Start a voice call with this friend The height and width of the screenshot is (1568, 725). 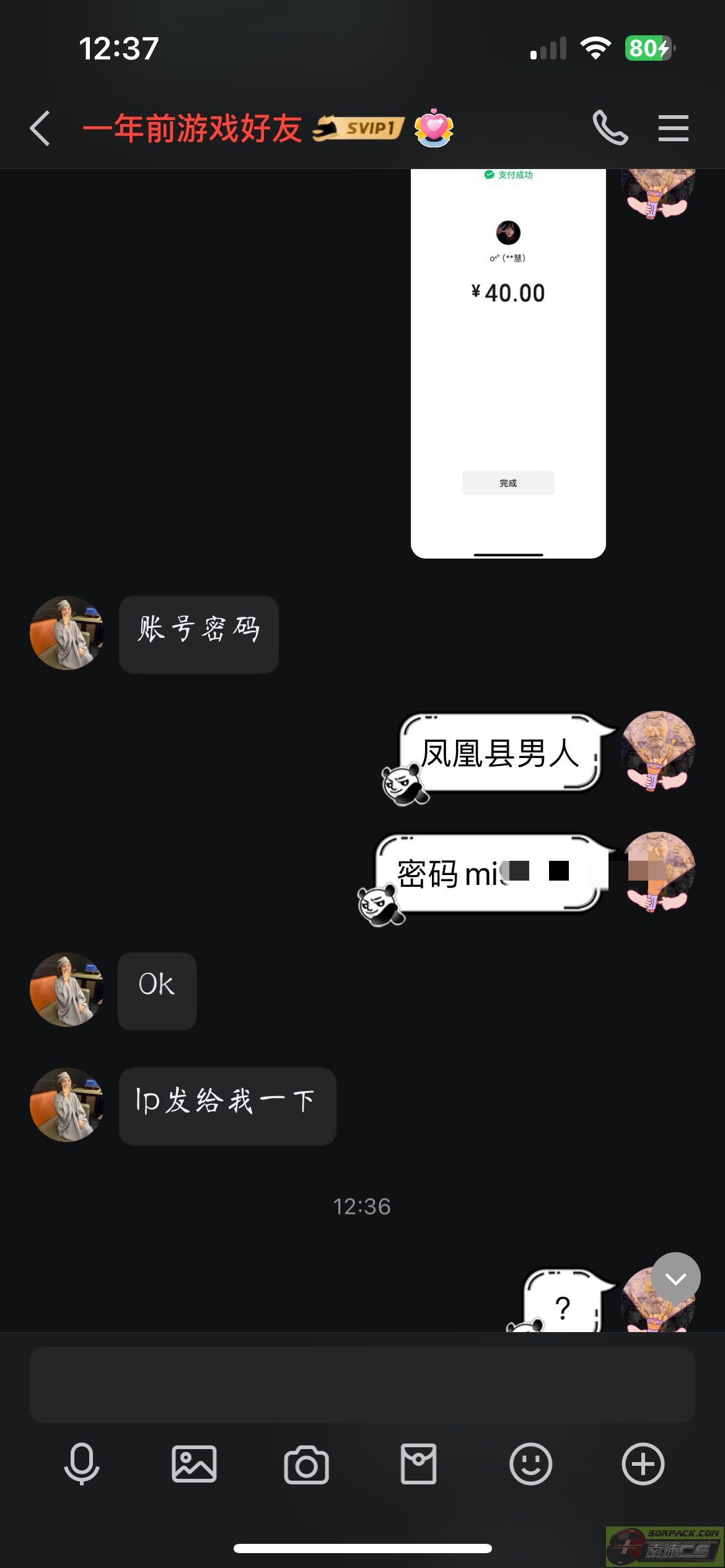(610, 128)
